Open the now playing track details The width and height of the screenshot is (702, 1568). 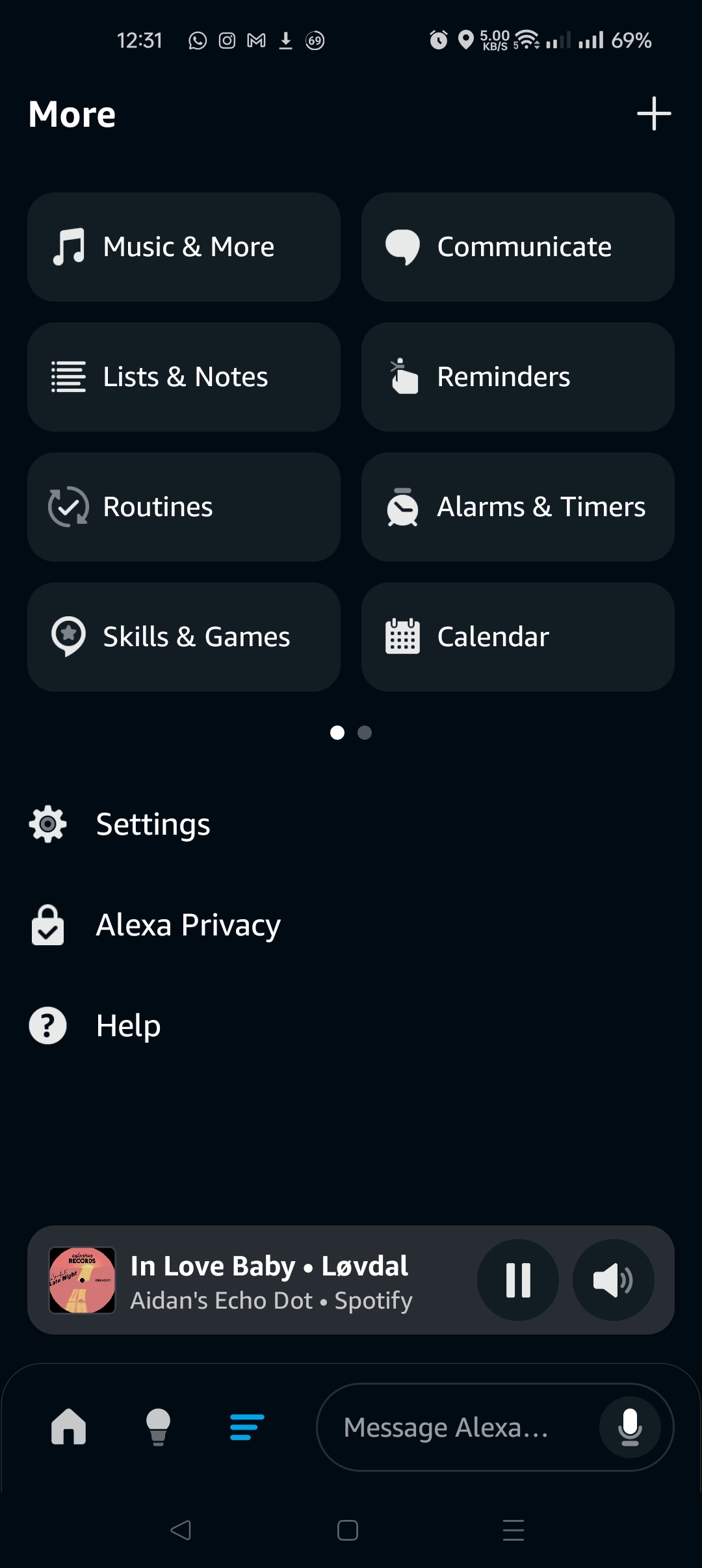coord(270,1280)
